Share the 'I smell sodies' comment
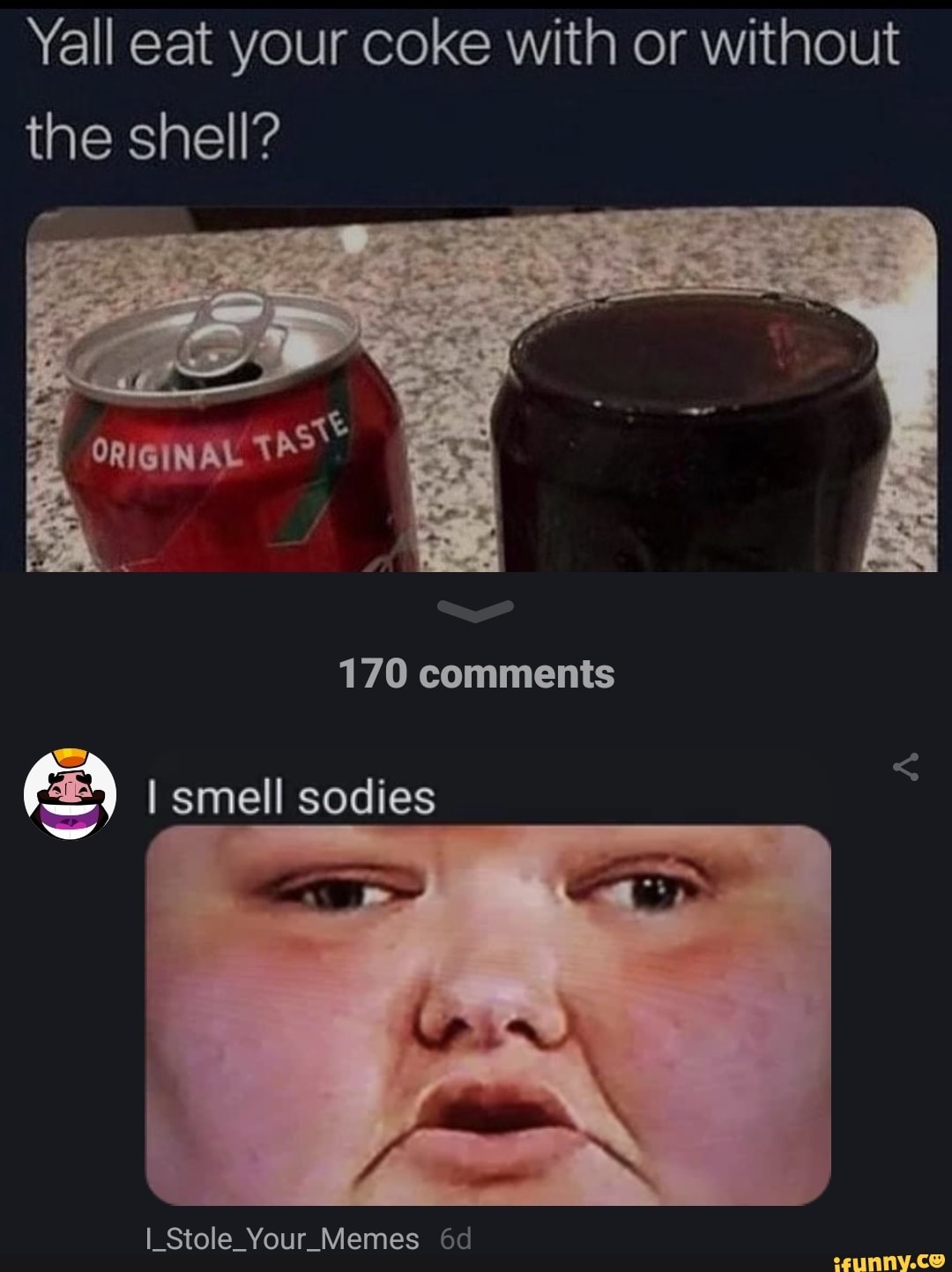952x1272 pixels. click(x=905, y=767)
